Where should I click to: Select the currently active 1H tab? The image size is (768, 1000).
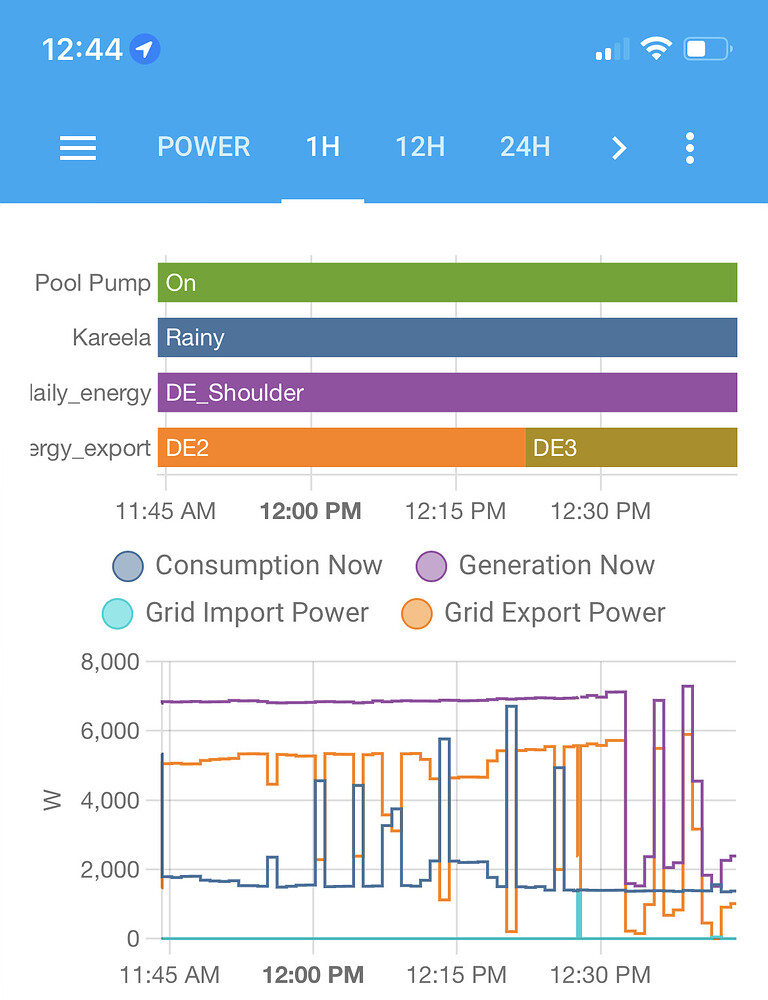pos(322,147)
